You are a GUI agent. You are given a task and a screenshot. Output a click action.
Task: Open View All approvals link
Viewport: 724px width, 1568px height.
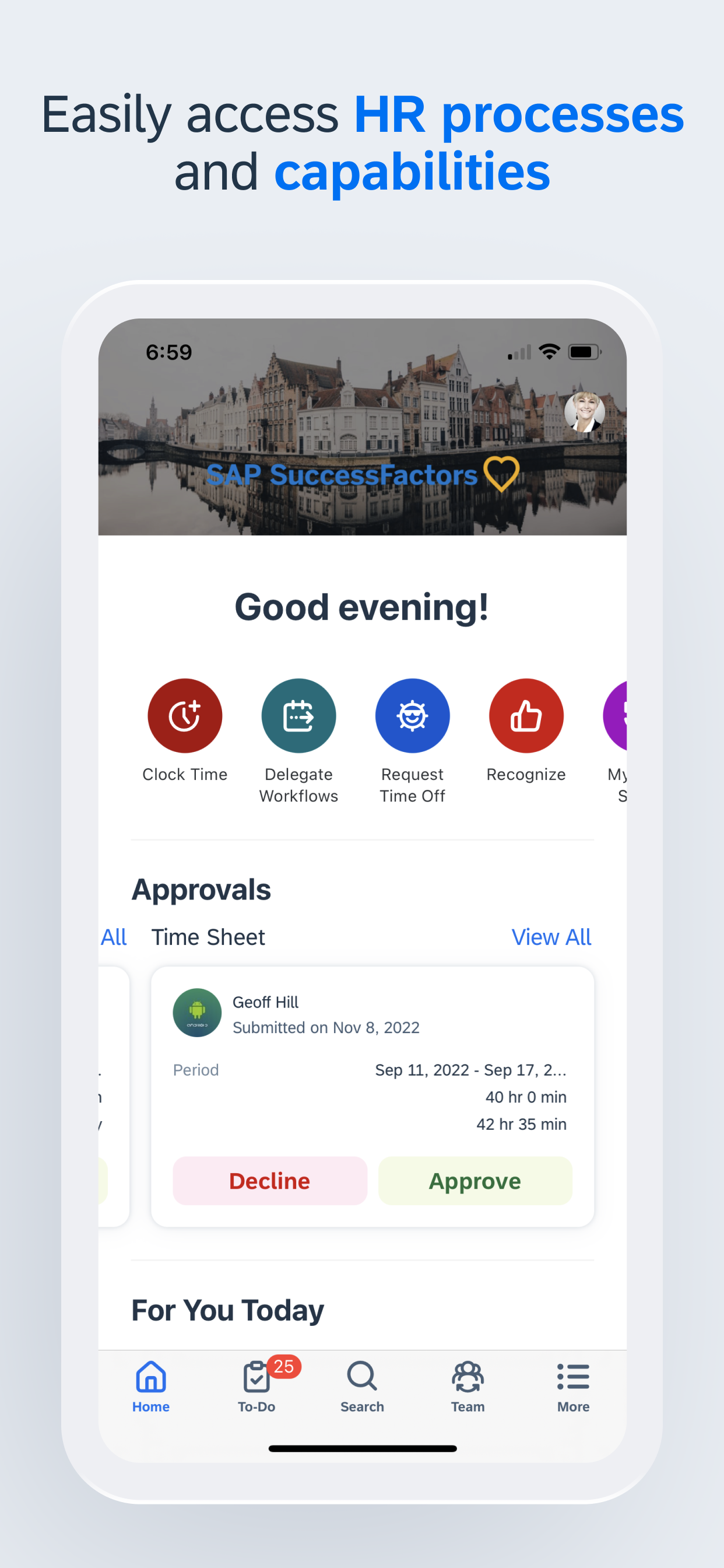[x=551, y=937]
